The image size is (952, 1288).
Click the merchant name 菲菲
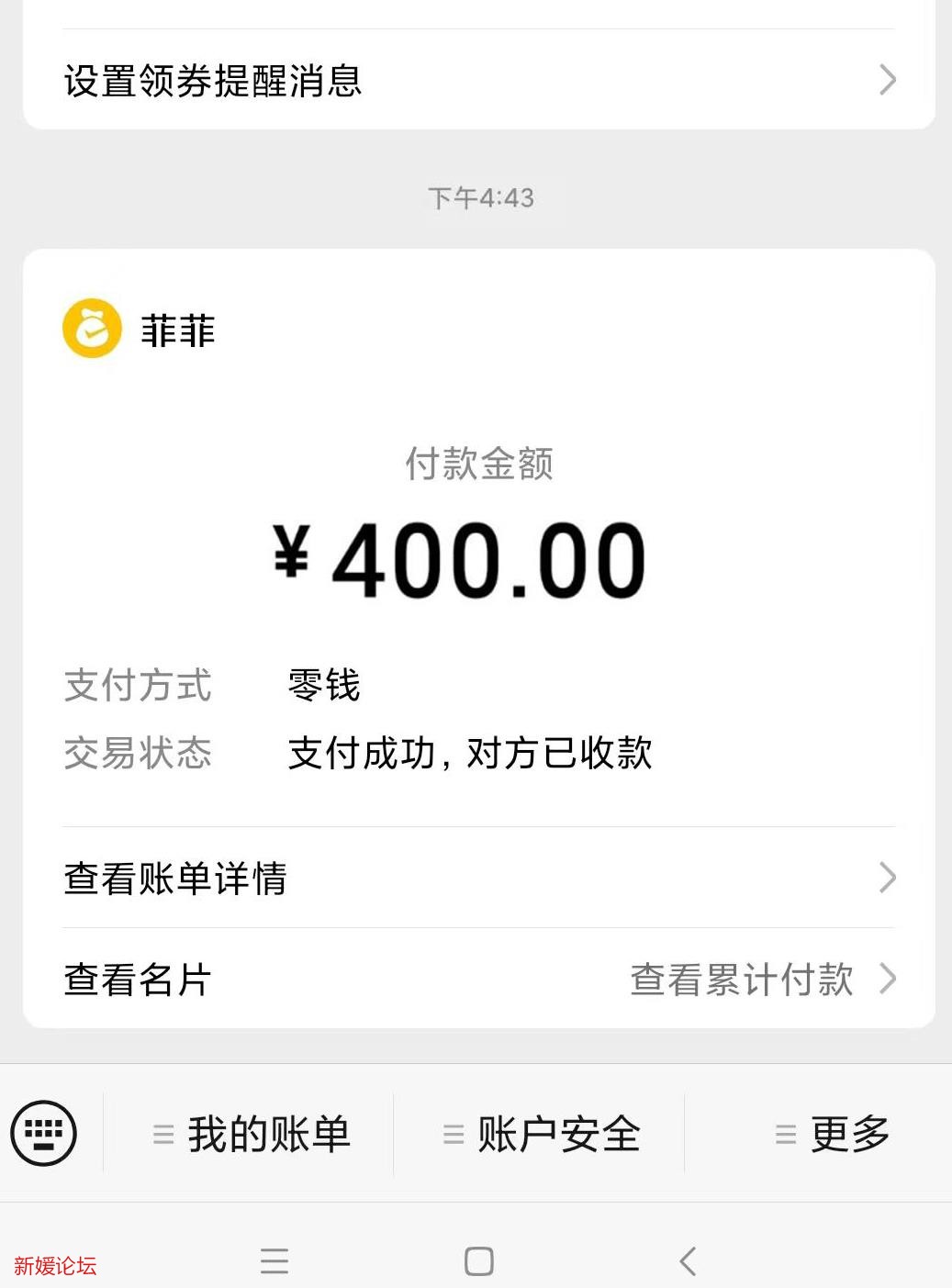176,330
